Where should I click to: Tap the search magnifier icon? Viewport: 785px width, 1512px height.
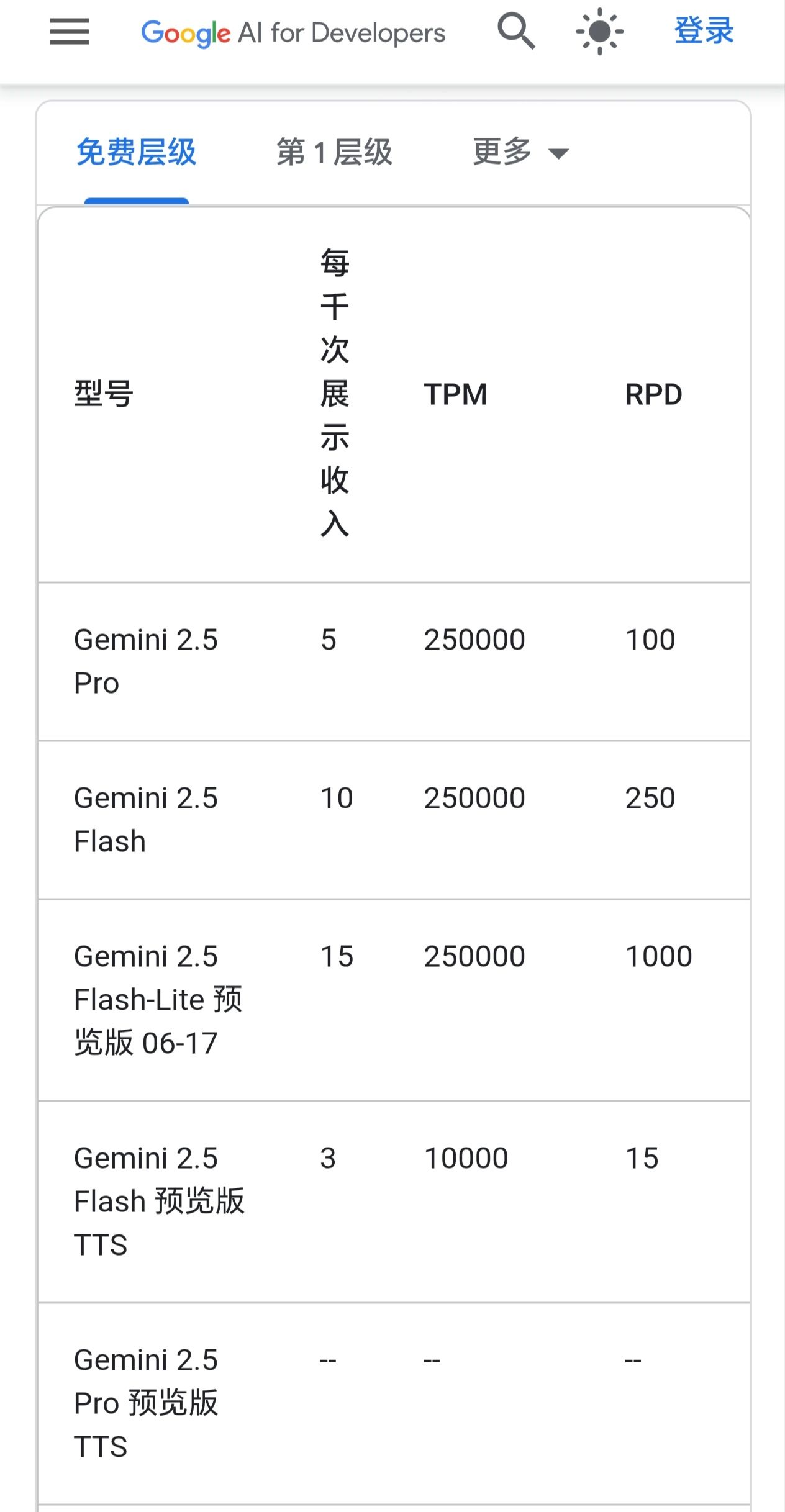[x=516, y=32]
